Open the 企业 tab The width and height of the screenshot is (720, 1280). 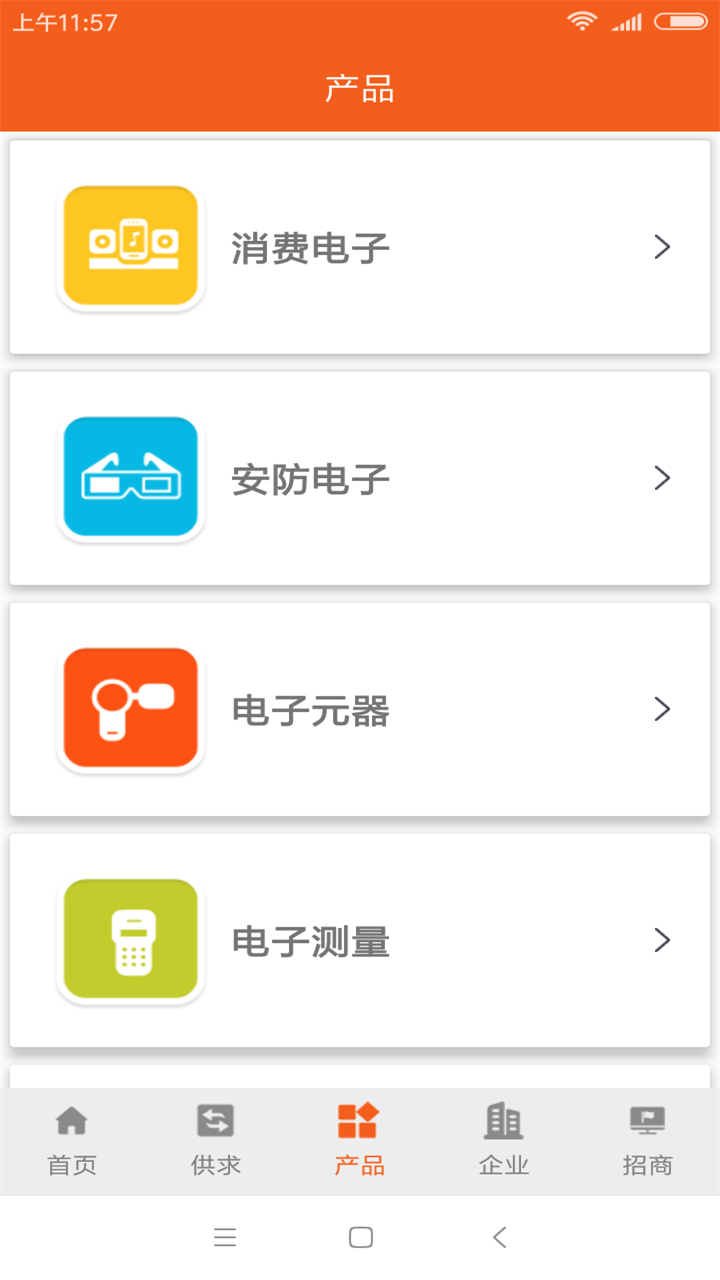click(x=504, y=1141)
